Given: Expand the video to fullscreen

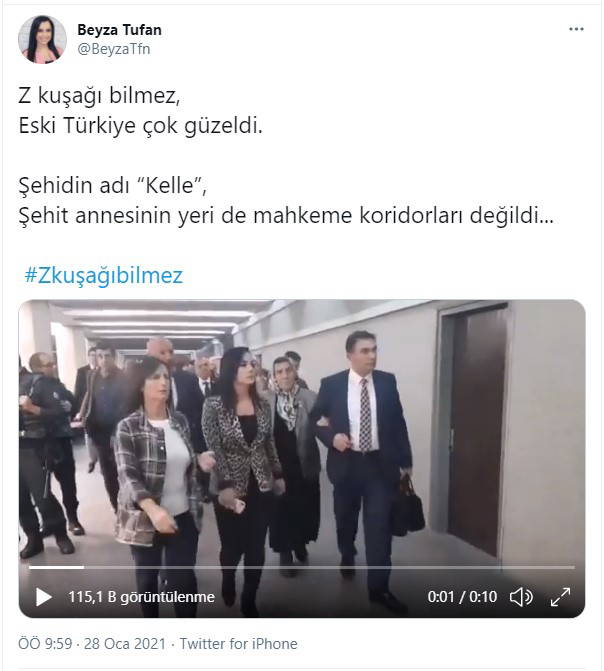Looking at the screenshot, I should pyautogui.click(x=561, y=597).
